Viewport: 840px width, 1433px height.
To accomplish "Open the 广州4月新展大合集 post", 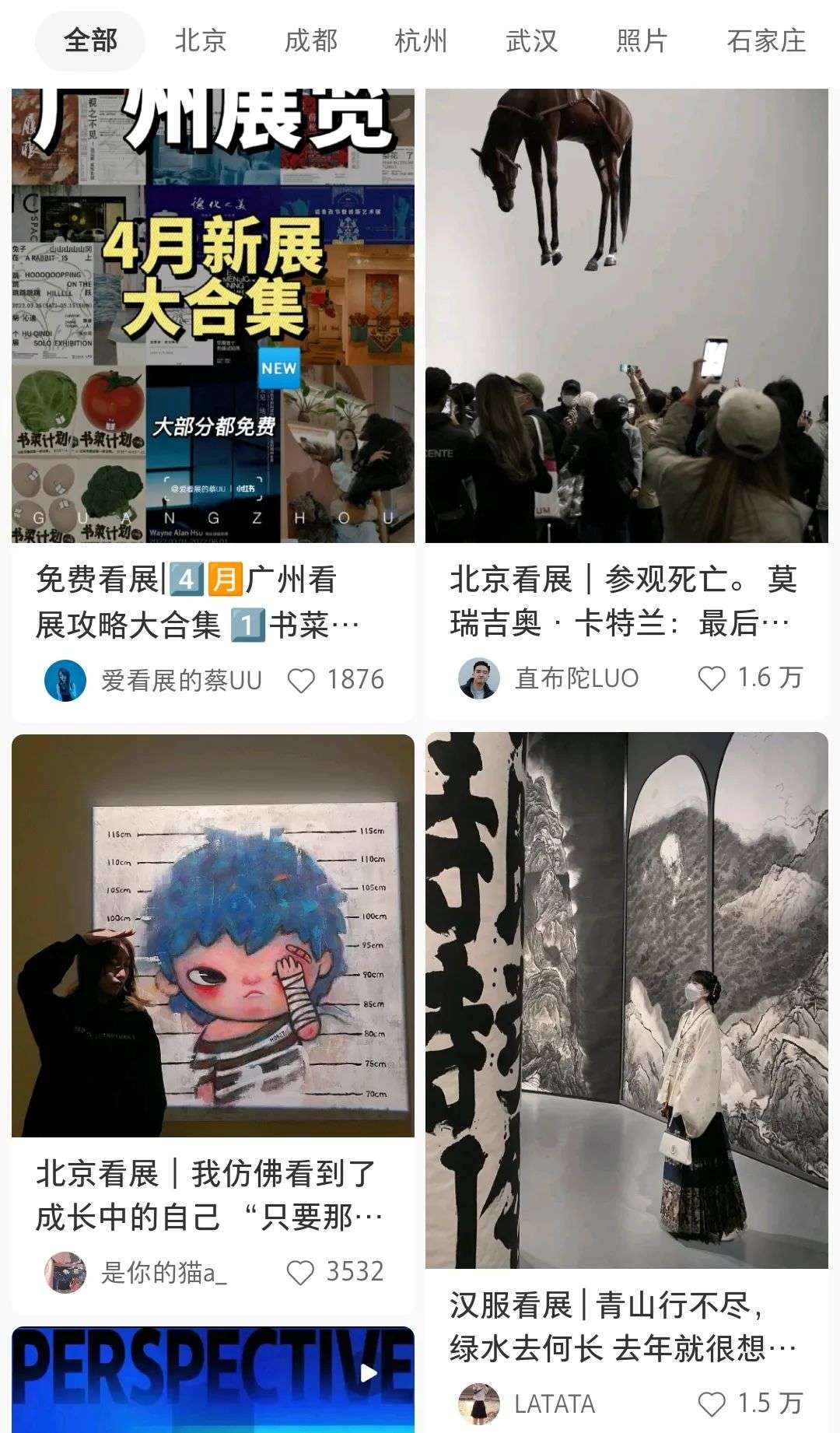I will pos(213,315).
